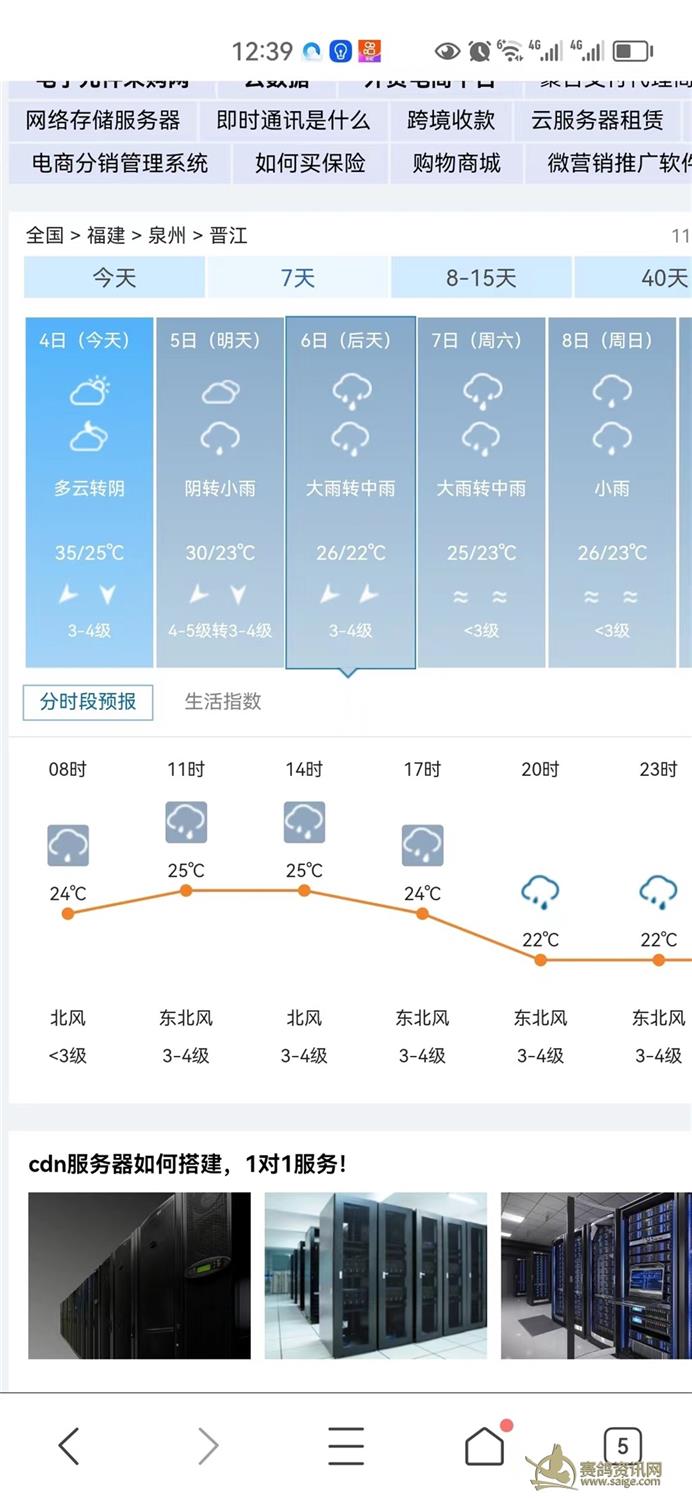
Task: Open the 即时通讯是什么 link
Action: tap(293, 121)
